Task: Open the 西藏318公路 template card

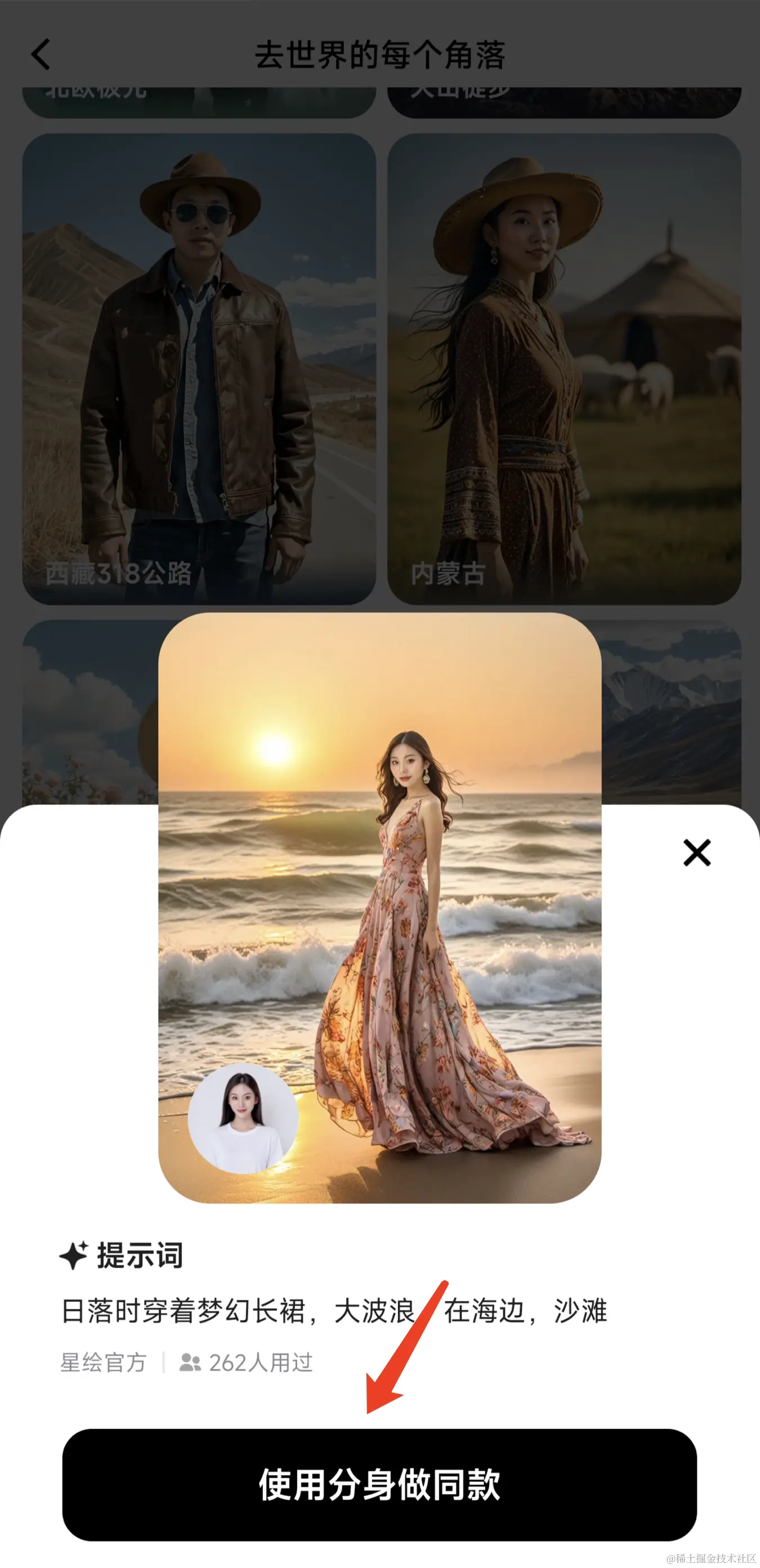Action: 199,368
